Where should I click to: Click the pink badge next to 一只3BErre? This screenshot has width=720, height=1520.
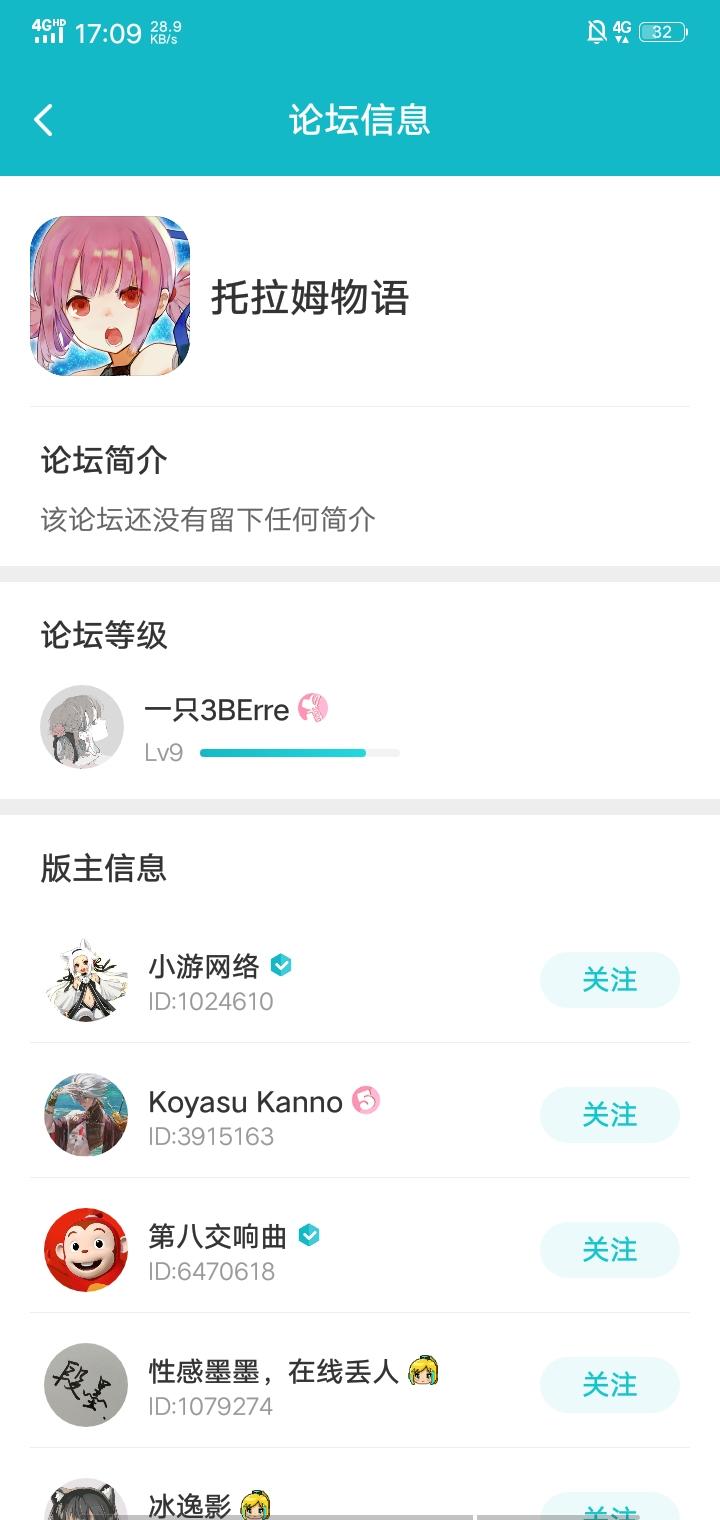pos(316,709)
